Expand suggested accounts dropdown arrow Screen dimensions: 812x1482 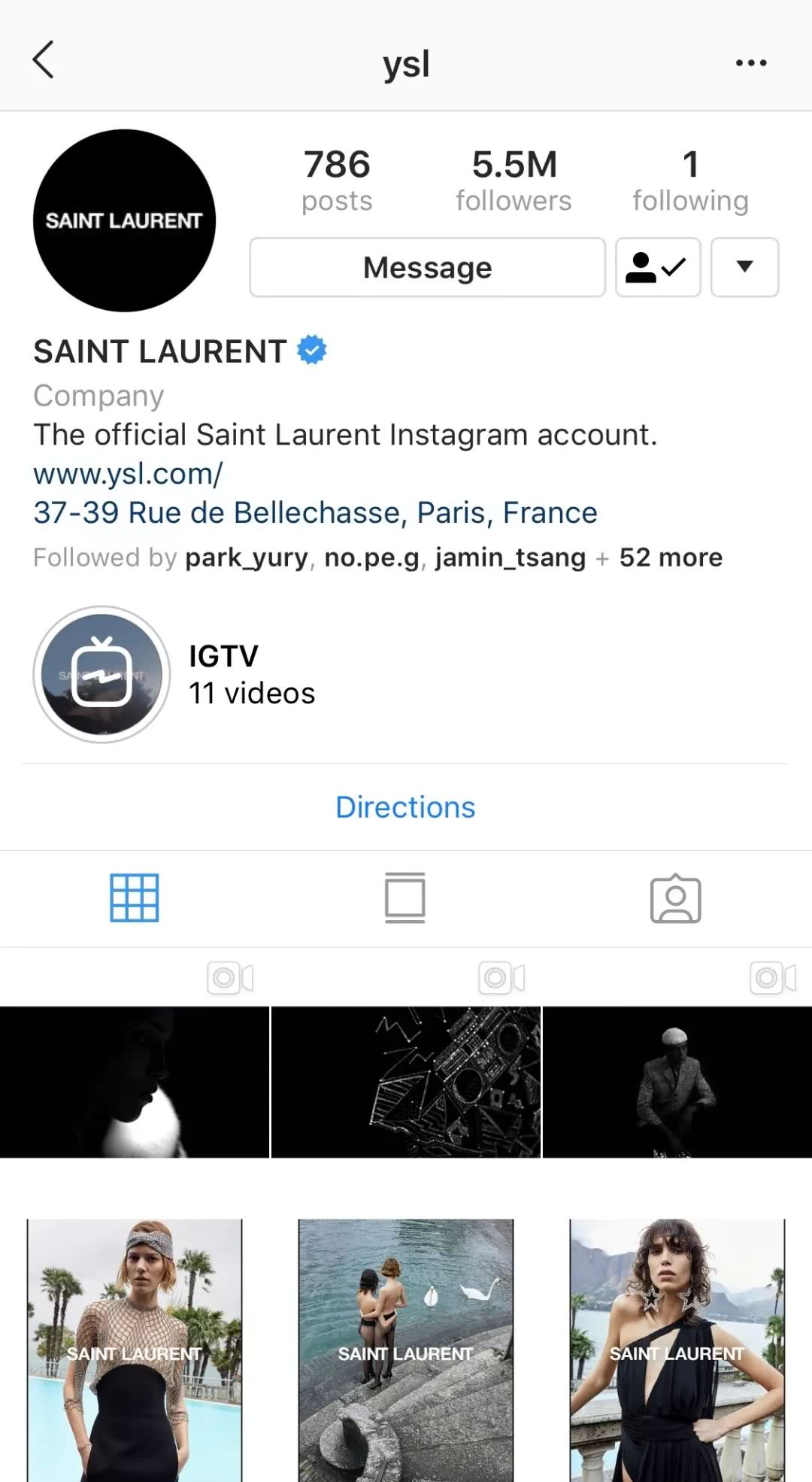click(744, 268)
